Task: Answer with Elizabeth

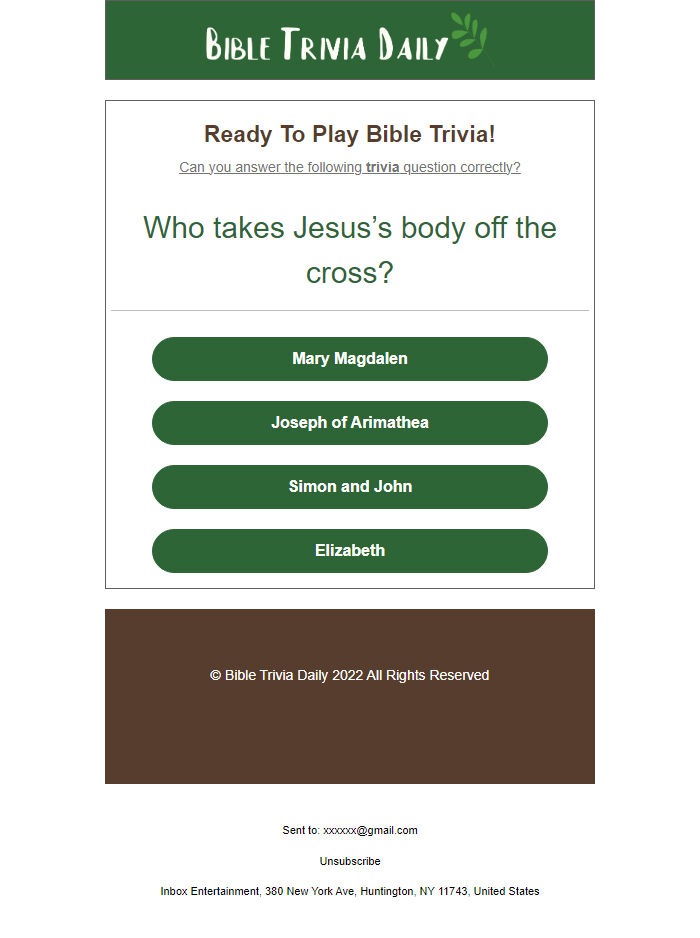Action: (350, 551)
